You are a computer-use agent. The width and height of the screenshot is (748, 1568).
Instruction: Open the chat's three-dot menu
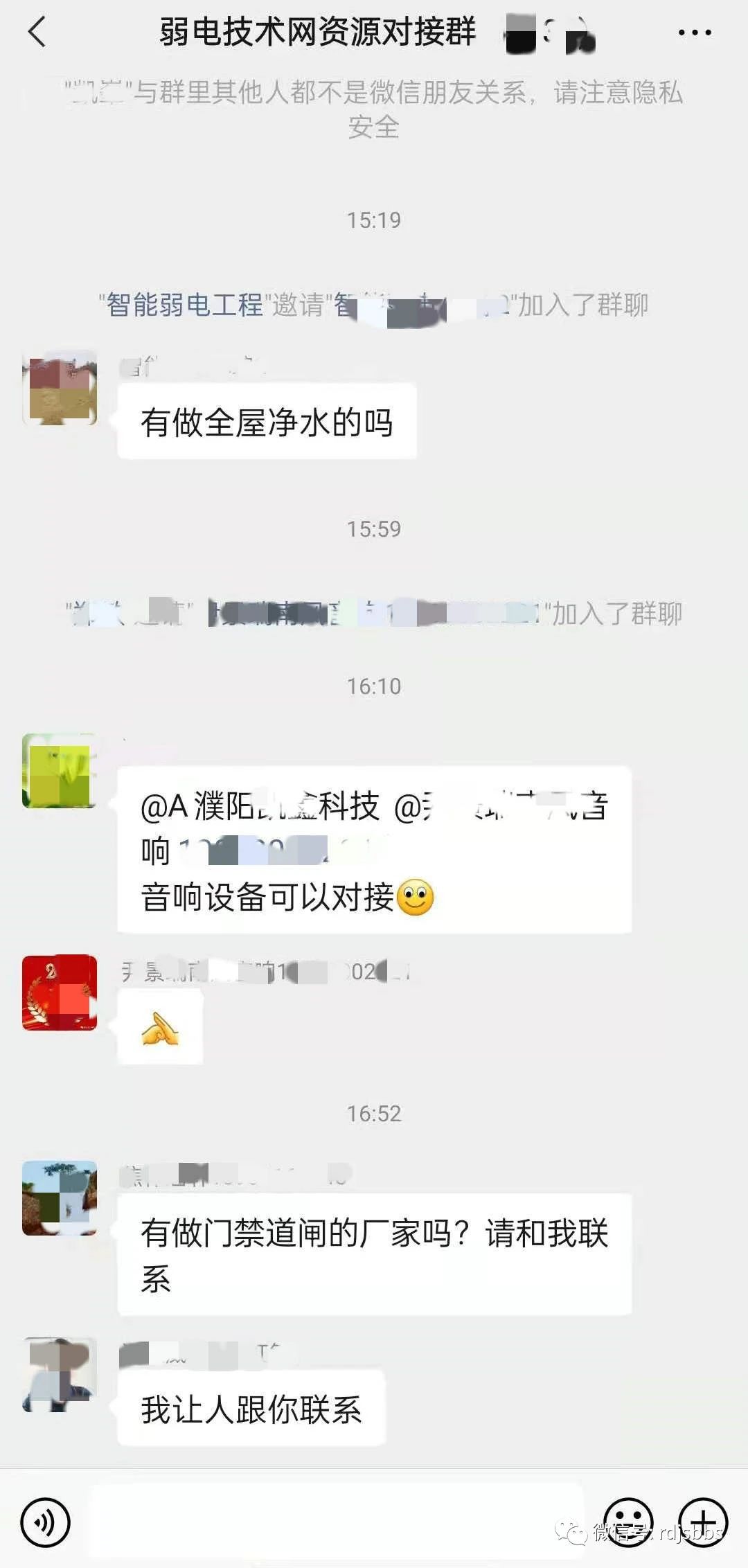694,33
